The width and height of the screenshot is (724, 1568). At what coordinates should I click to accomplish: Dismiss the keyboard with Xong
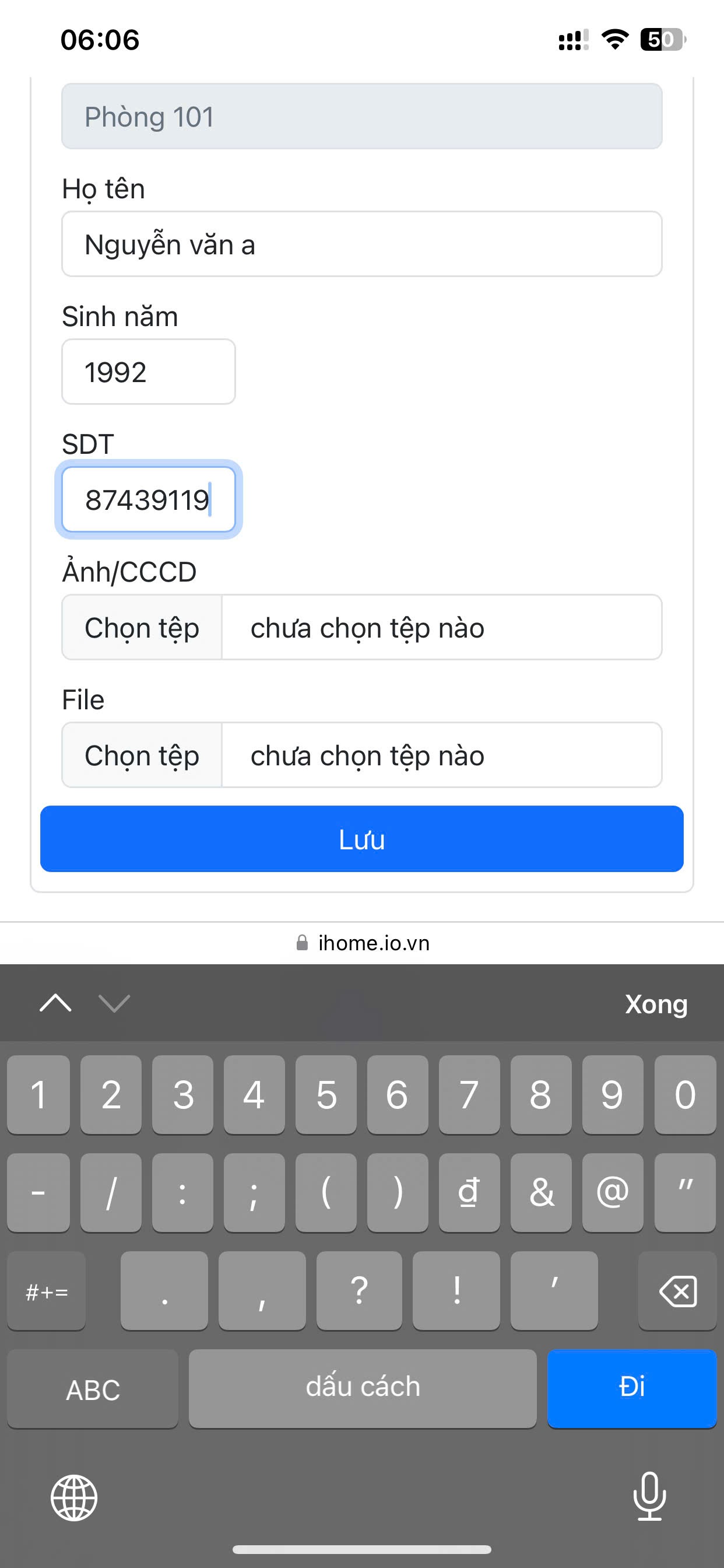coord(656,1004)
